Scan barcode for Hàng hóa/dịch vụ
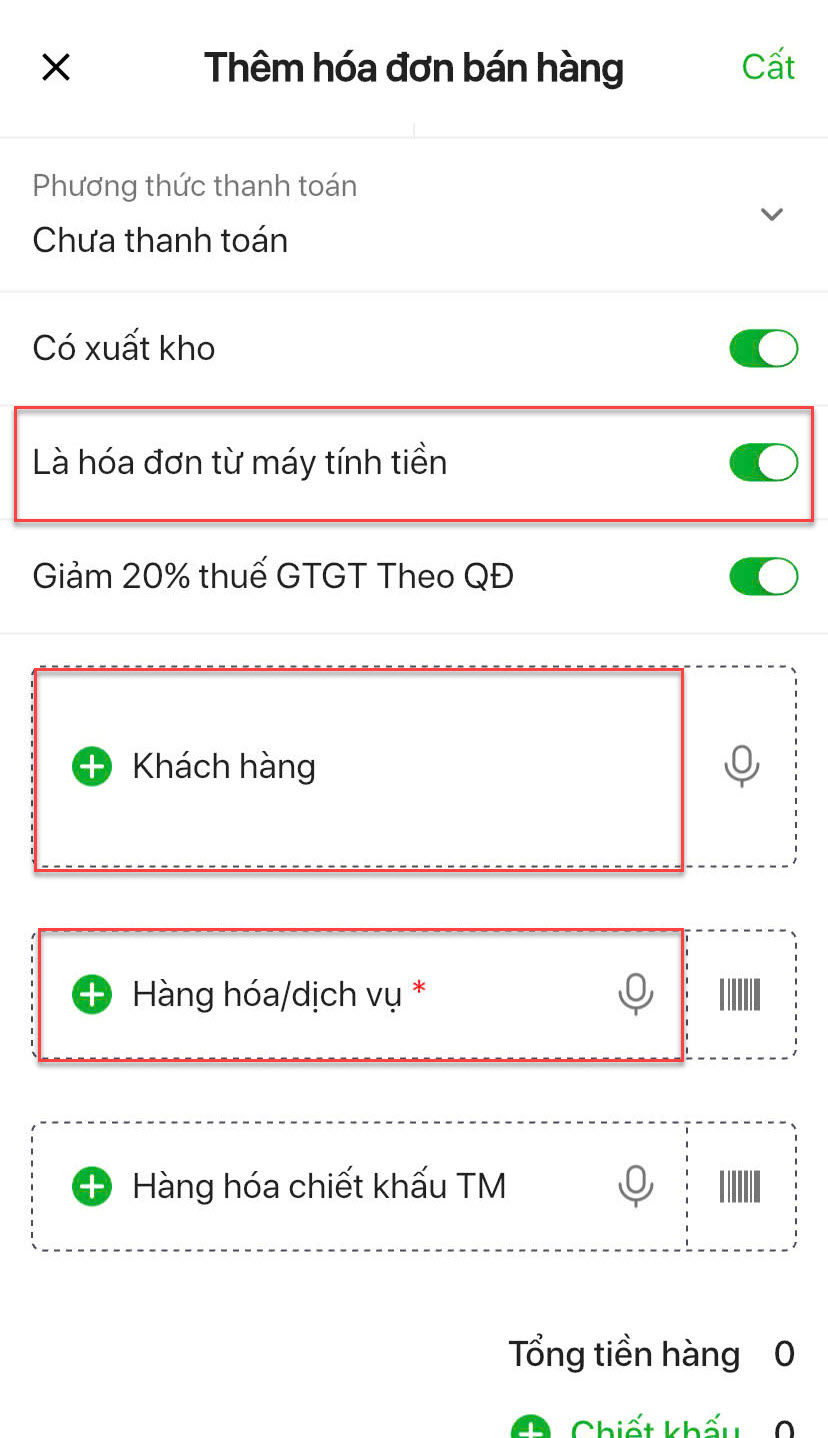Screen dimensions: 828x1438 [x=740, y=994]
